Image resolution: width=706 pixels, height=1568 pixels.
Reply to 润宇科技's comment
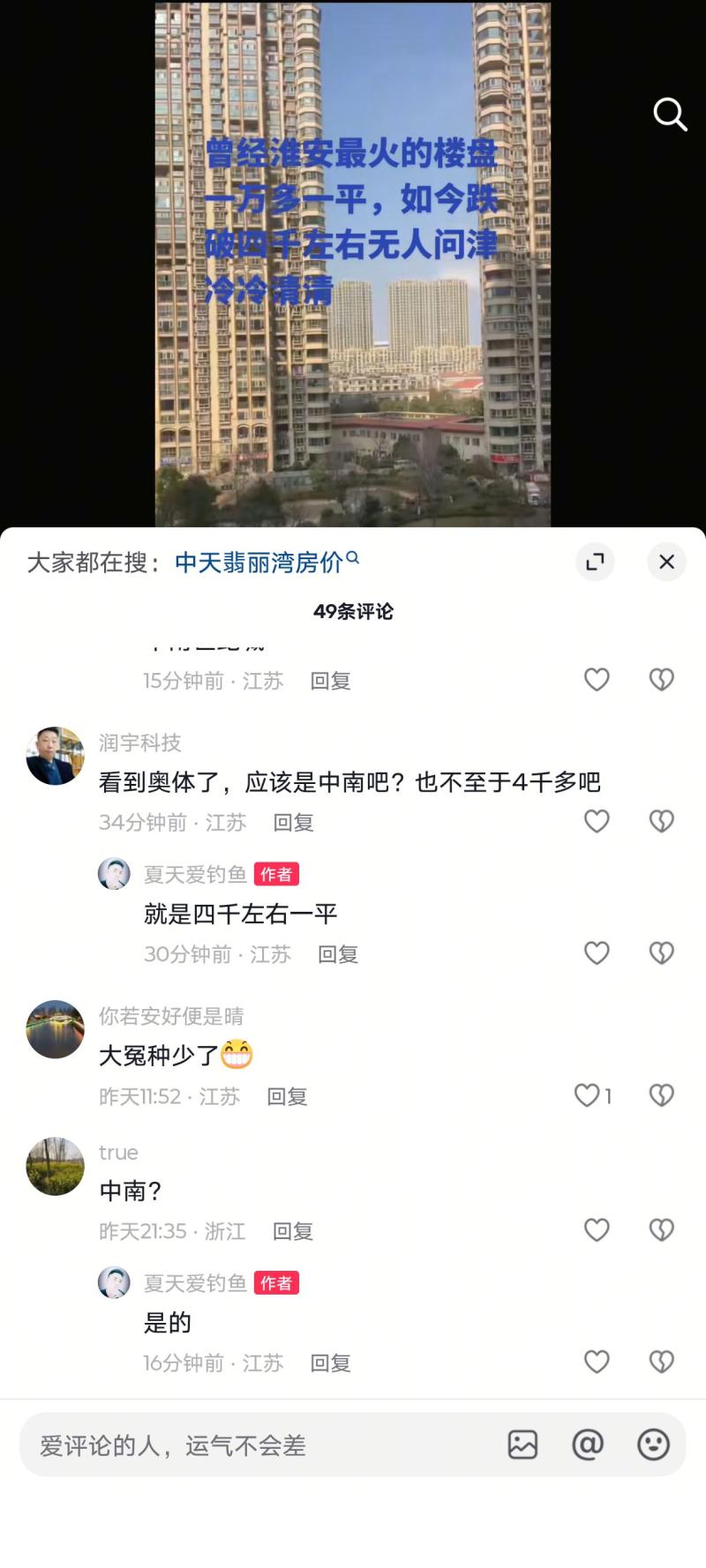click(293, 823)
